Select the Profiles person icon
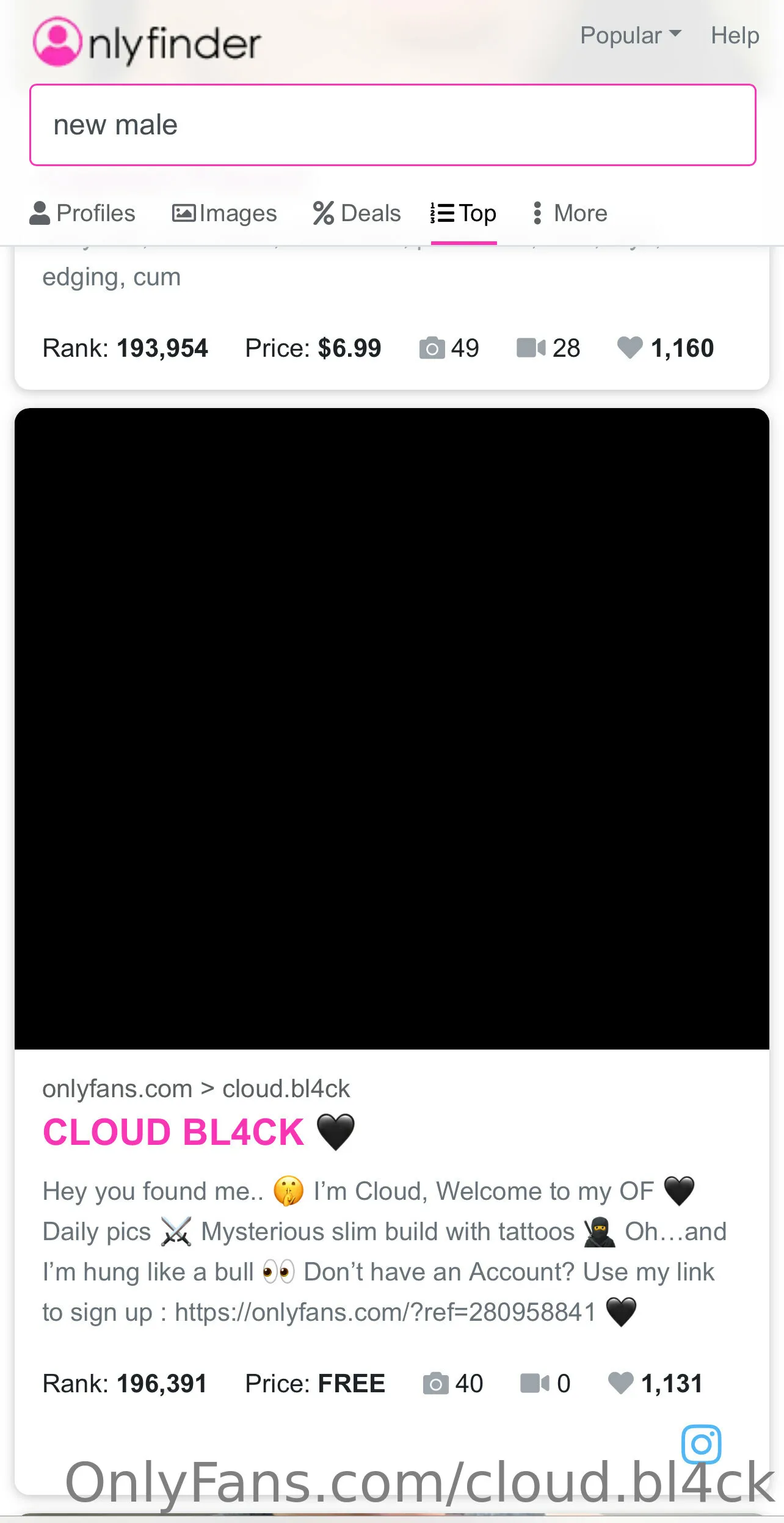This screenshot has width=784, height=1523. [x=39, y=213]
